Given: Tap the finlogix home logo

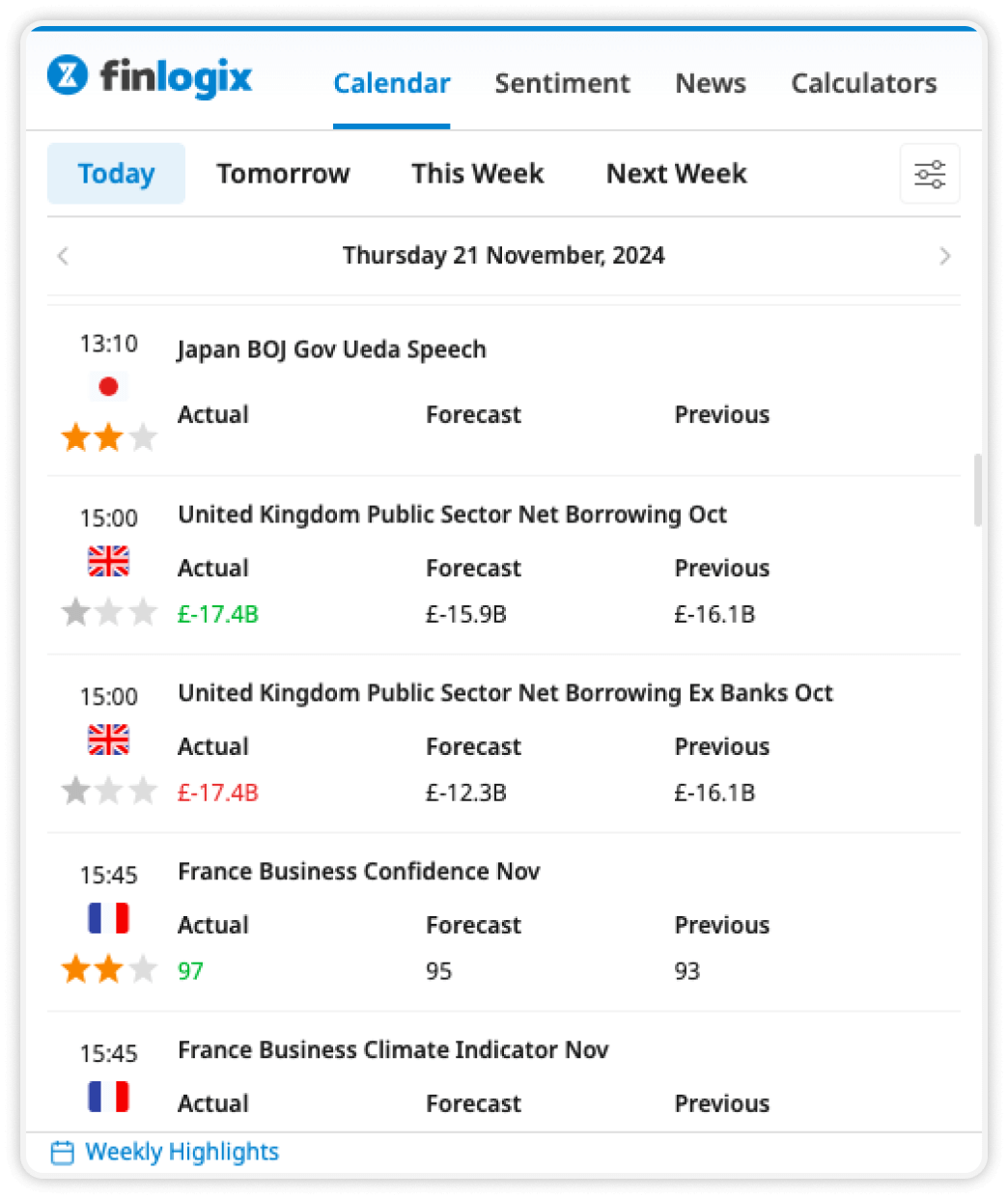Looking at the screenshot, I should [150, 77].
